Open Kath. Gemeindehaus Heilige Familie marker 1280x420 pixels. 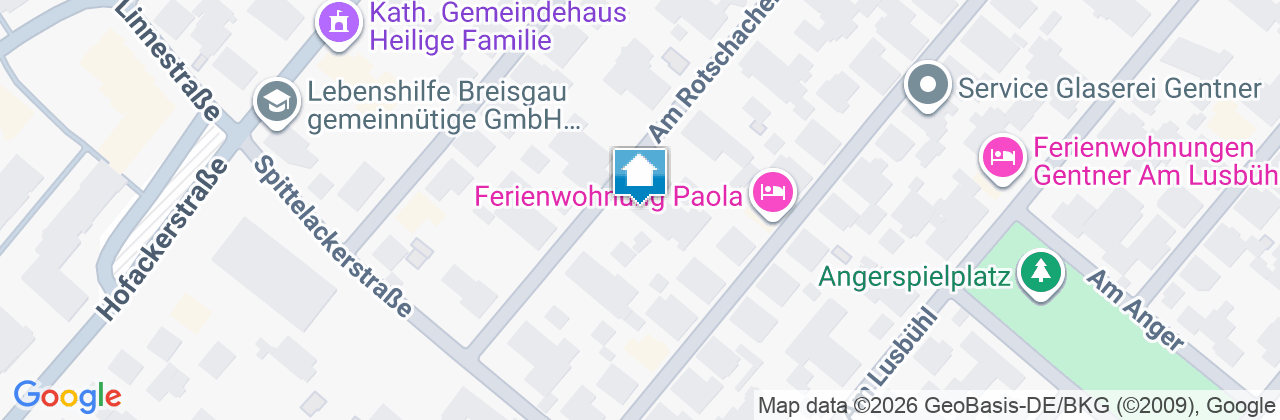click(x=339, y=22)
